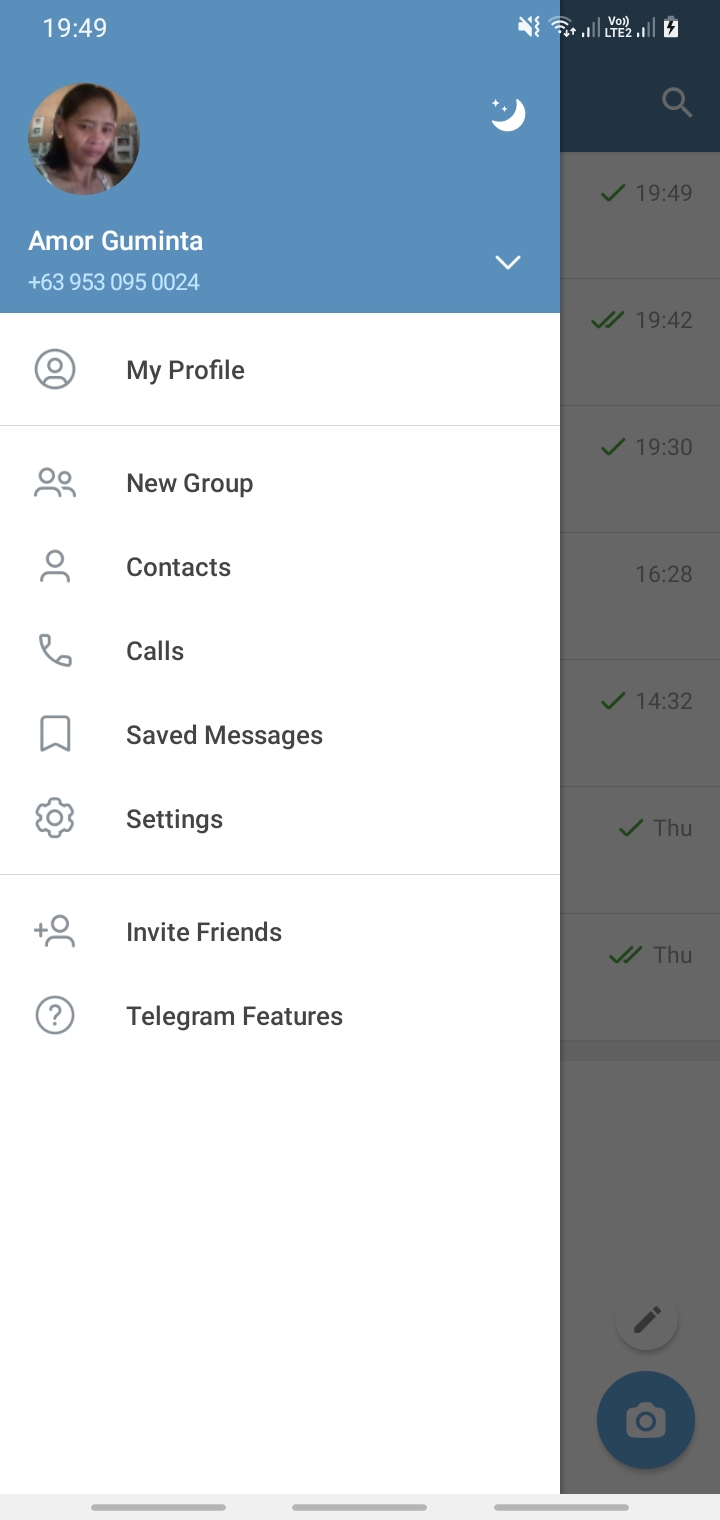The height and width of the screenshot is (1520, 720).
Task: Open Contacts
Action: (x=280, y=567)
